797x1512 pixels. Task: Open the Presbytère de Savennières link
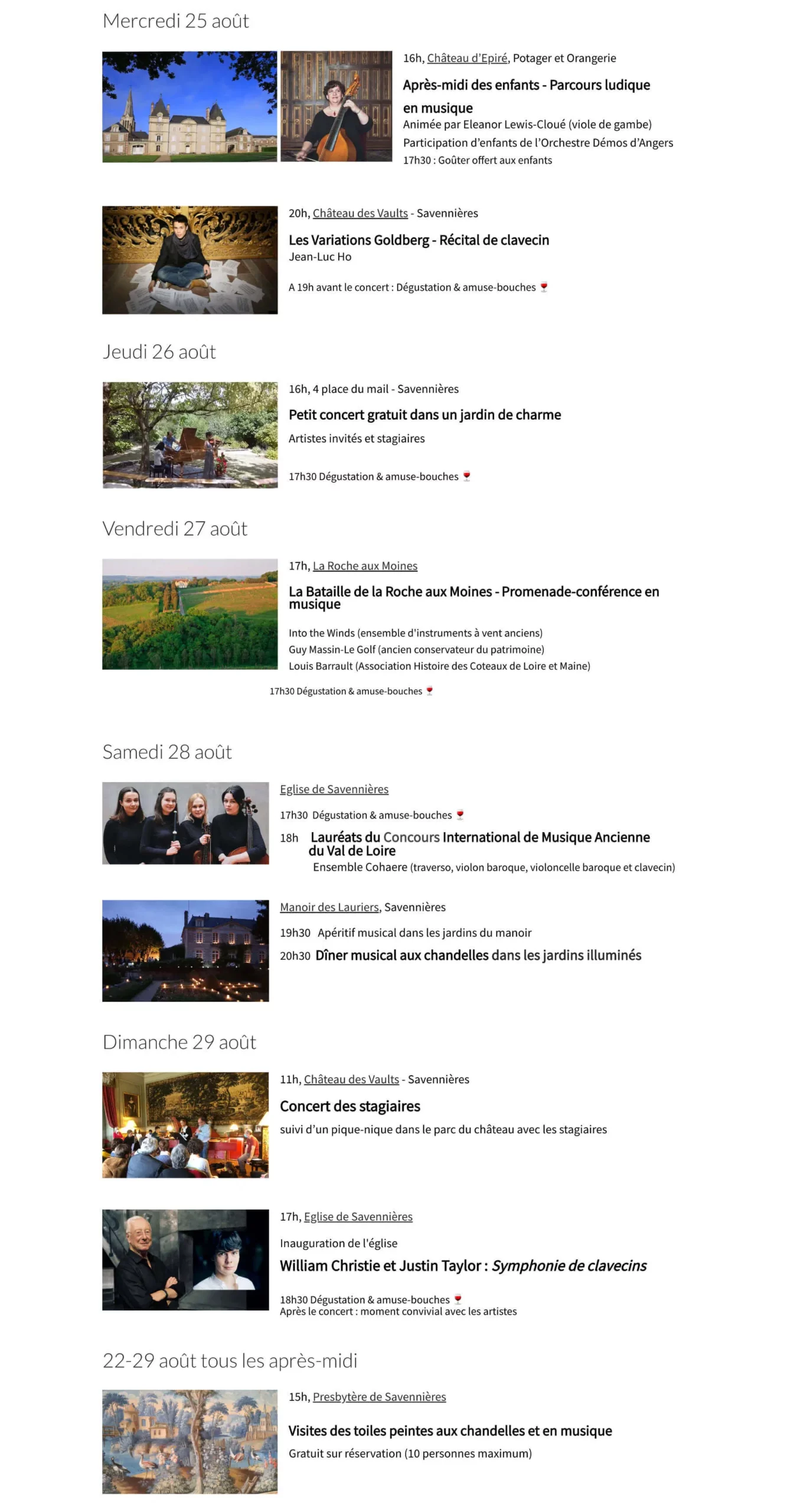pos(380,1396)
